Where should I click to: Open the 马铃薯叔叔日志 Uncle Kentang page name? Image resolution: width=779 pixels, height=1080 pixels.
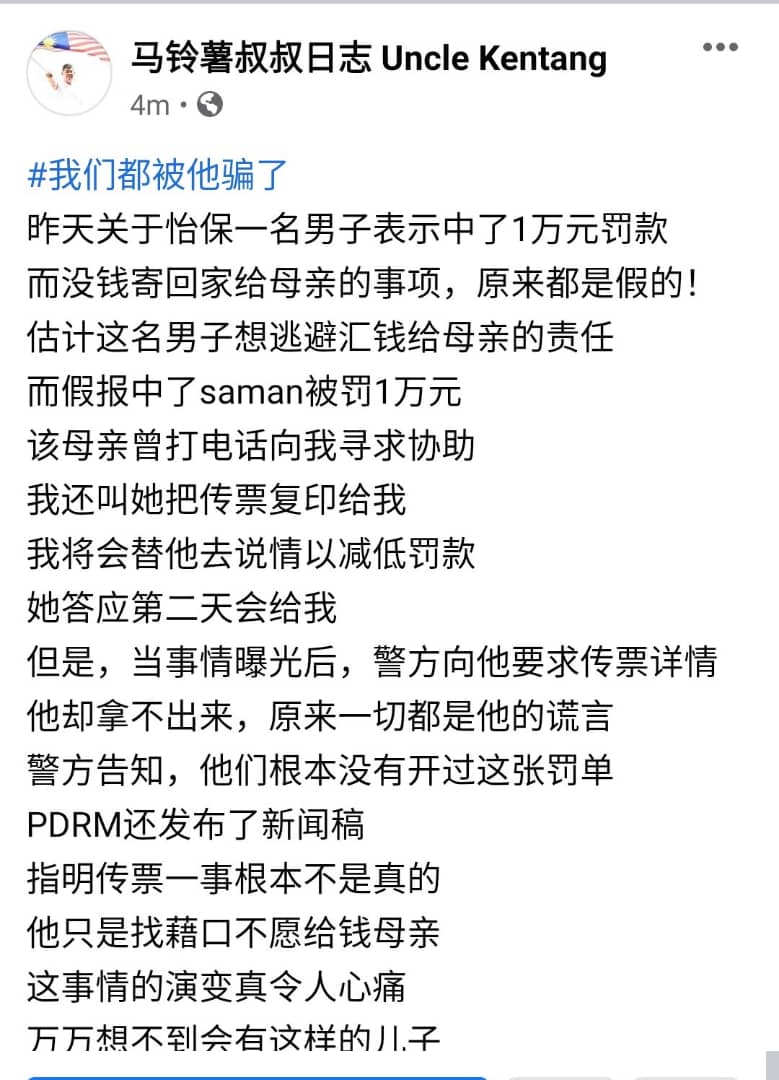pos(368,57)
